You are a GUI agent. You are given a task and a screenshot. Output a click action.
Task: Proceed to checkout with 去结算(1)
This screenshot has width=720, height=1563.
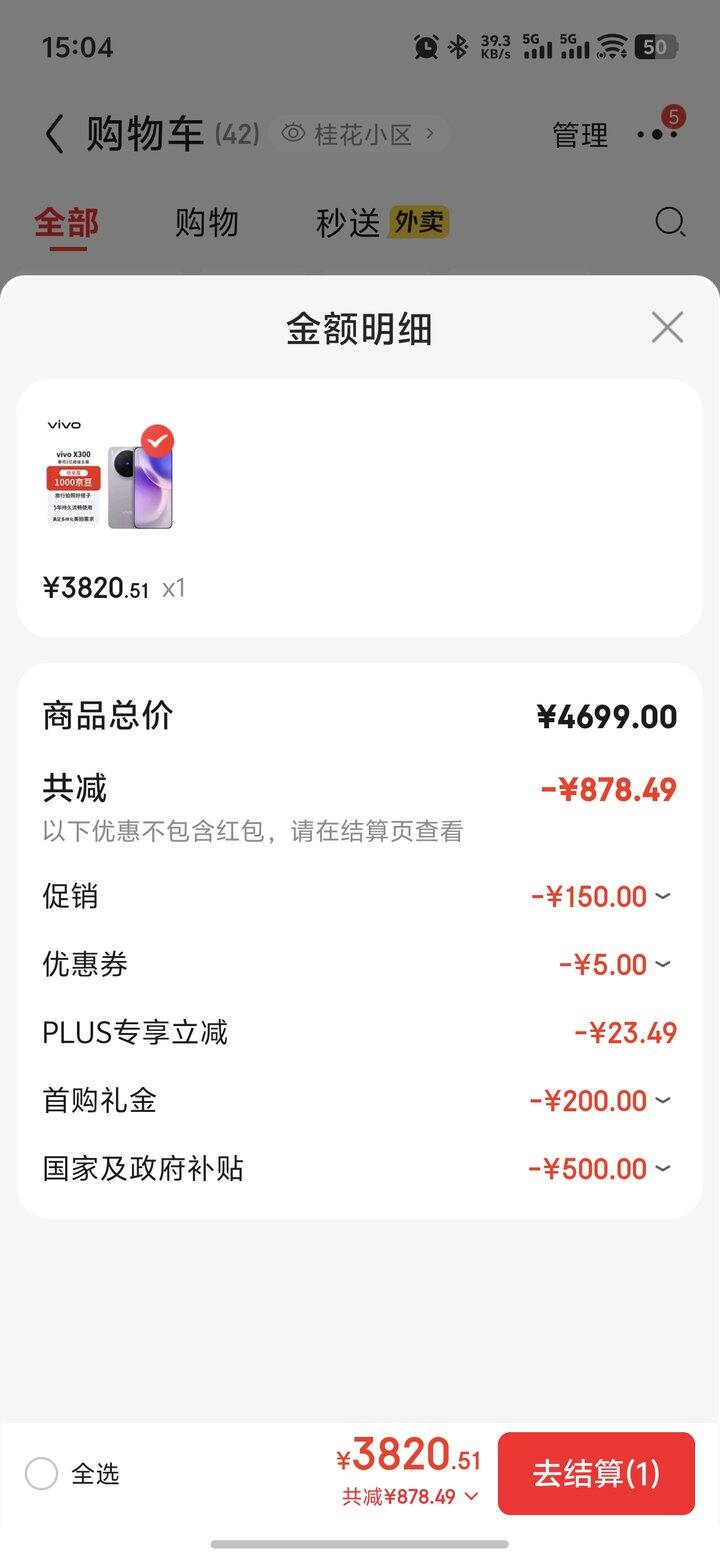click(596, 1473)
